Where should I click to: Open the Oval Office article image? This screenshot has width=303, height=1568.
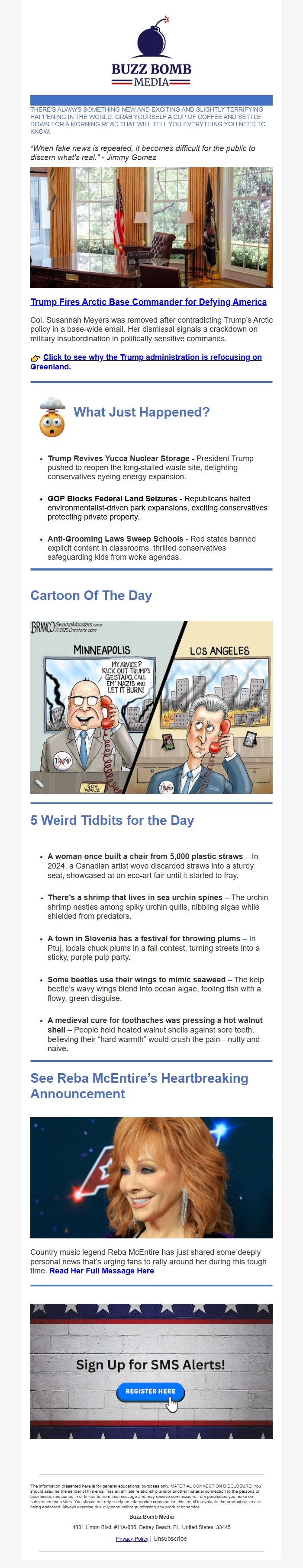(x=151, y=228)
